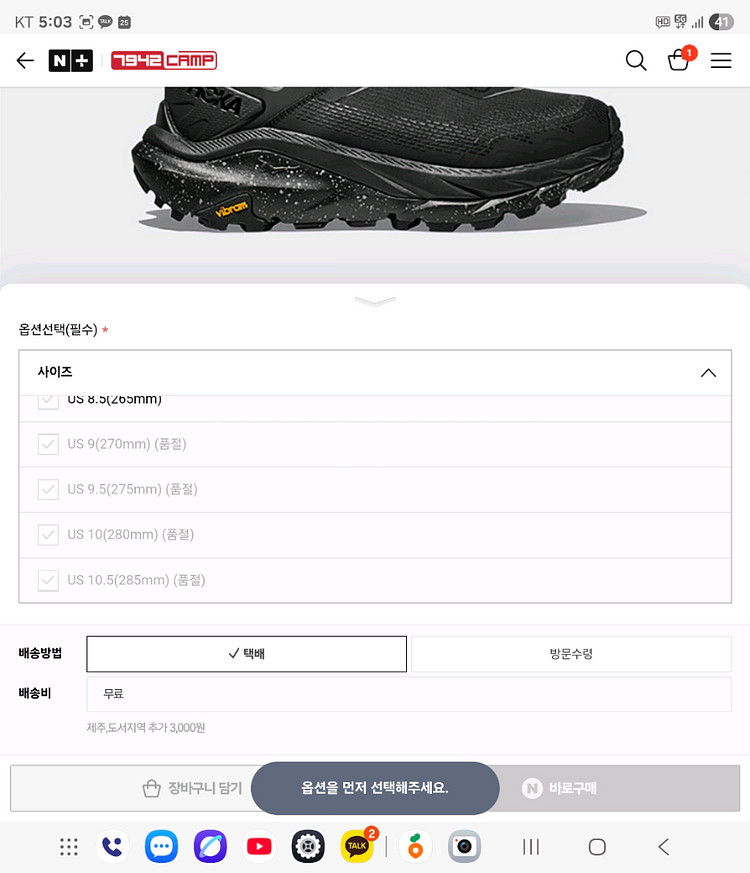This screenshot has width=750, height=873.
Task: Open the hamburger menu
Action: pos(721,61)
